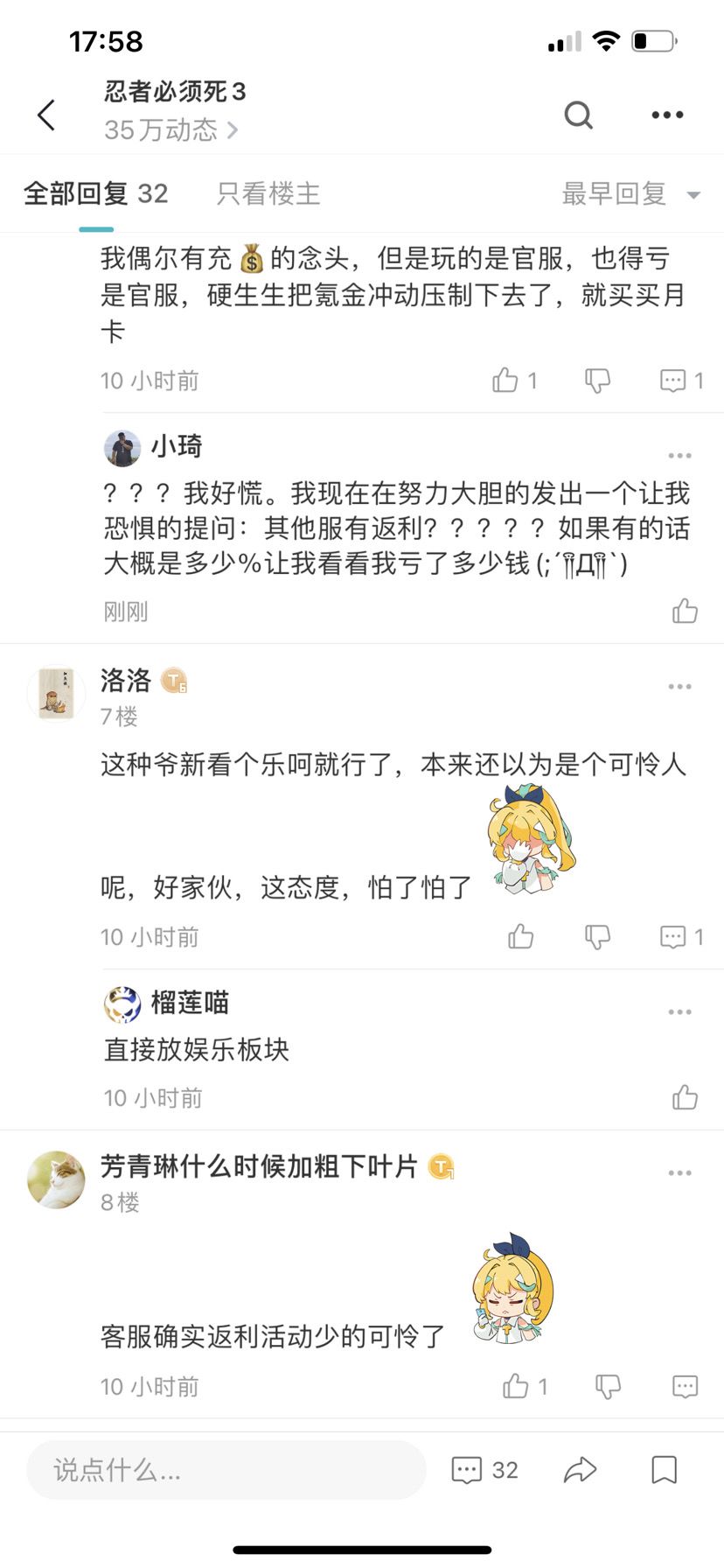The image size is (724, 1568).
Task: Dislike 洛洛's 7楼 comment
Action: point(597,937)
